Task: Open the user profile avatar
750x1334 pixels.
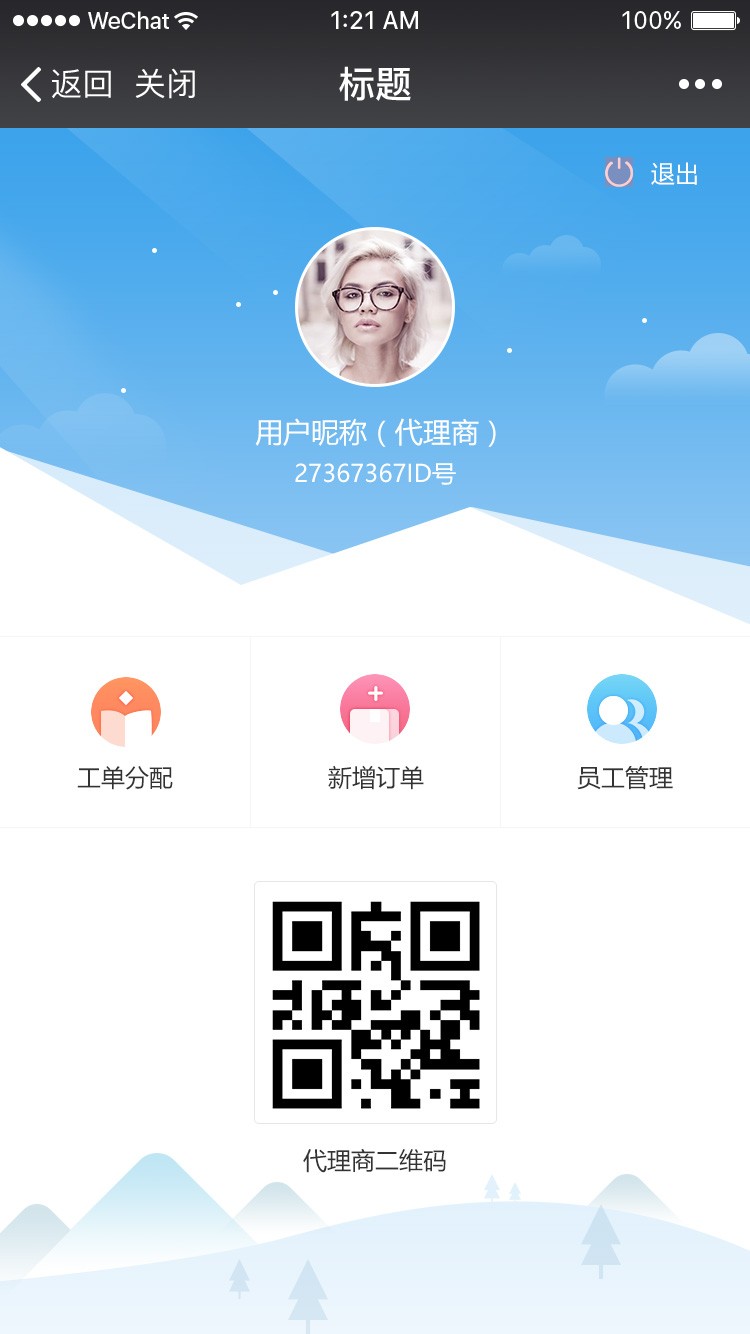Action: pos(375,307)
